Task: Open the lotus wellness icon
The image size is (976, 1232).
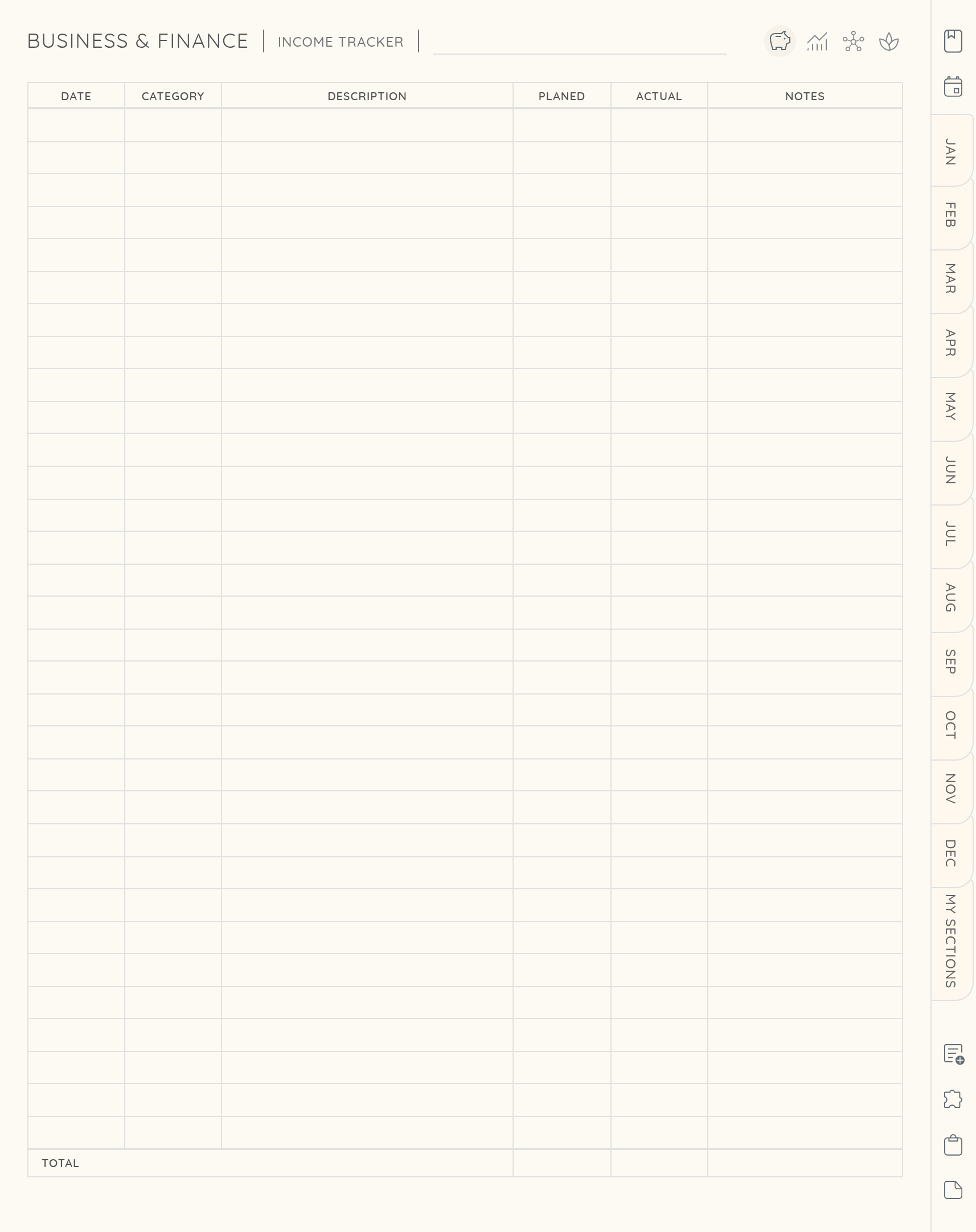Action: pyautogui.click(x=888, y=42)
